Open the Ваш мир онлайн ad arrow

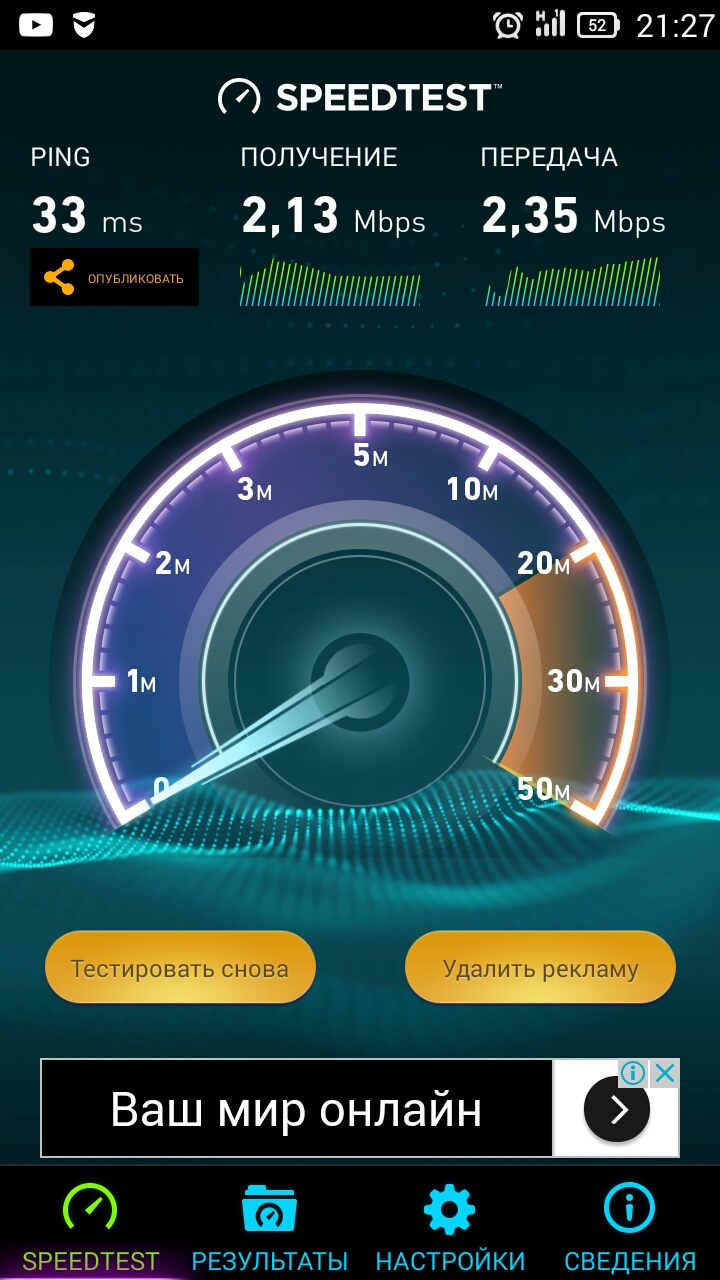[616, 1109]
